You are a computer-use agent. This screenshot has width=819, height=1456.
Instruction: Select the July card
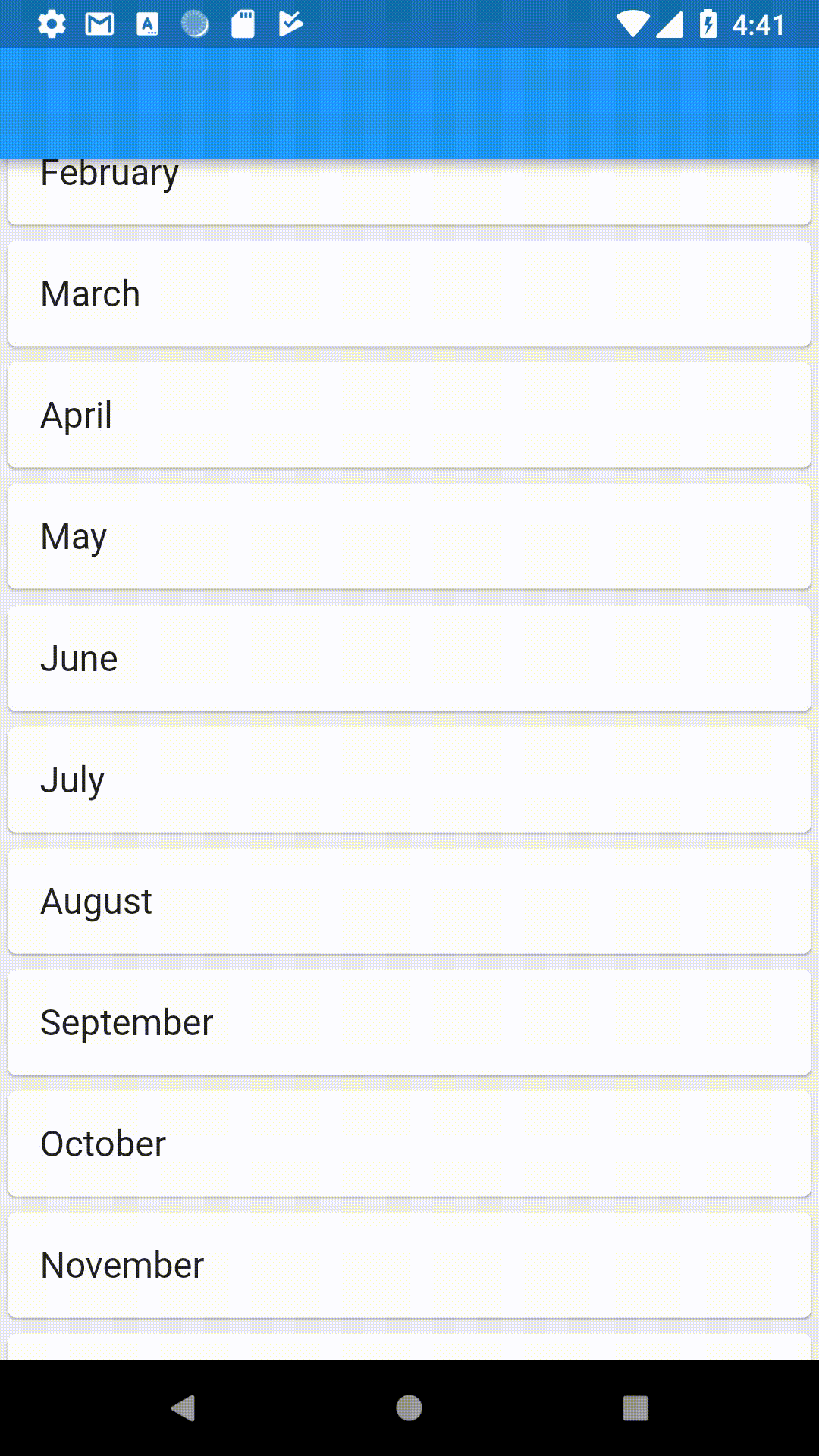click(x=409, y=780)
